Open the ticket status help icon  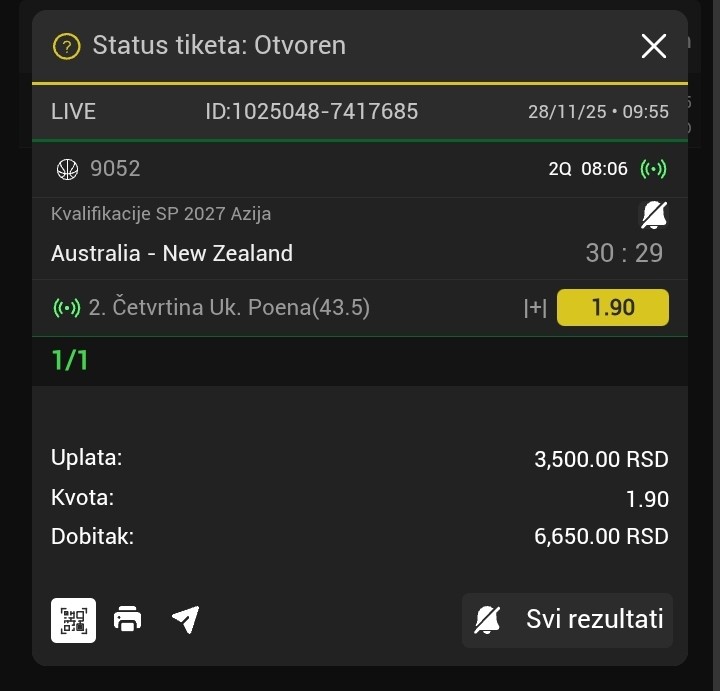[66, 46]
